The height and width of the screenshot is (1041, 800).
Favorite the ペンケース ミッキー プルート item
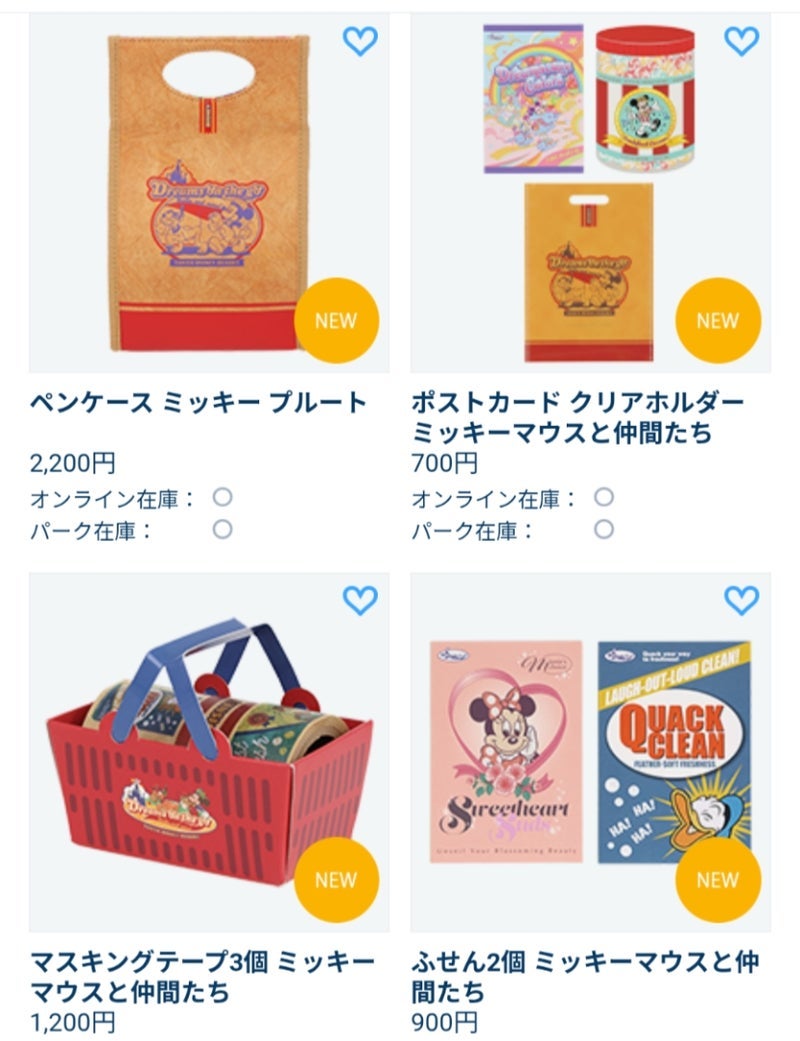(x=360, y=41)
